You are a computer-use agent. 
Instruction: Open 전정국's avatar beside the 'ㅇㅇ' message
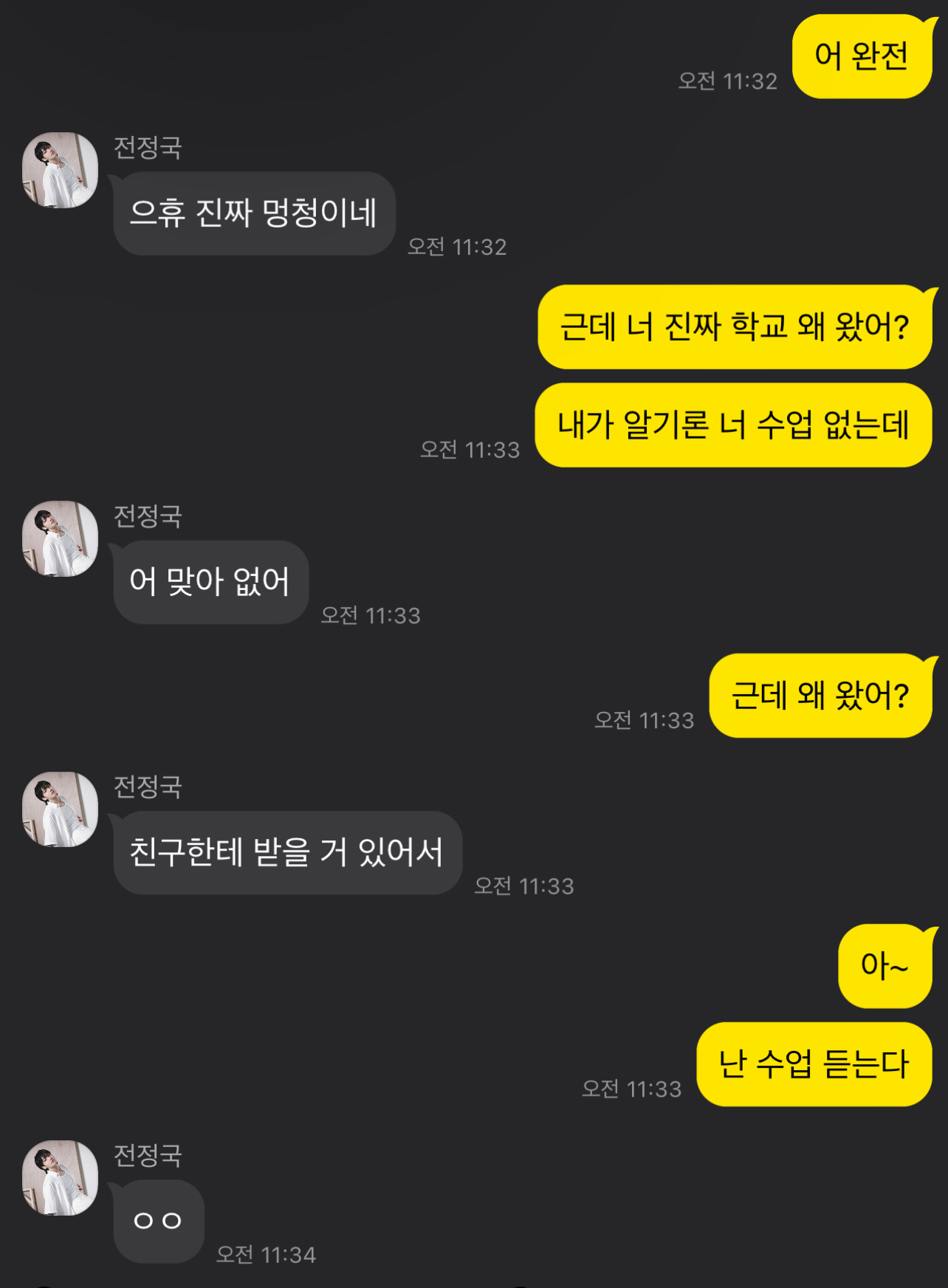click(x=60, y=1177)
